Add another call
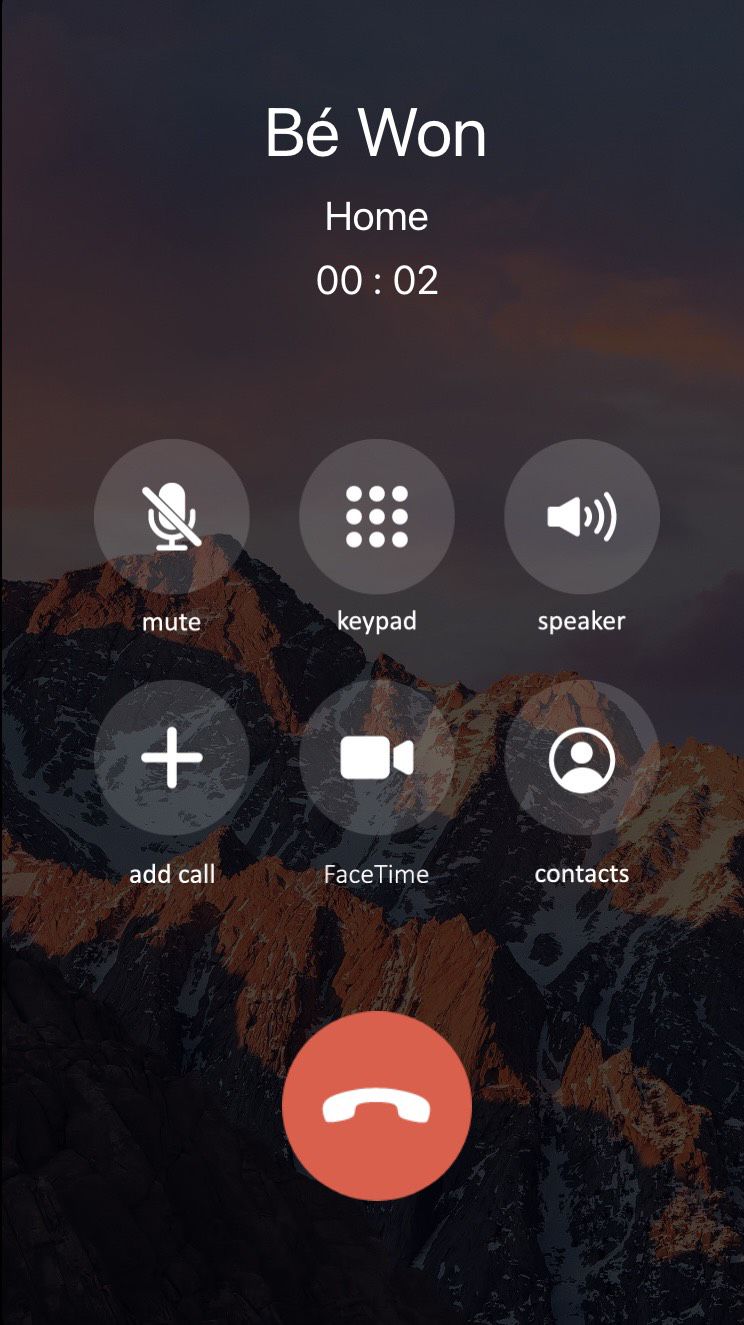Image resolution: width=744 pixels, height=1325 pixels. (x=172, y=758)
